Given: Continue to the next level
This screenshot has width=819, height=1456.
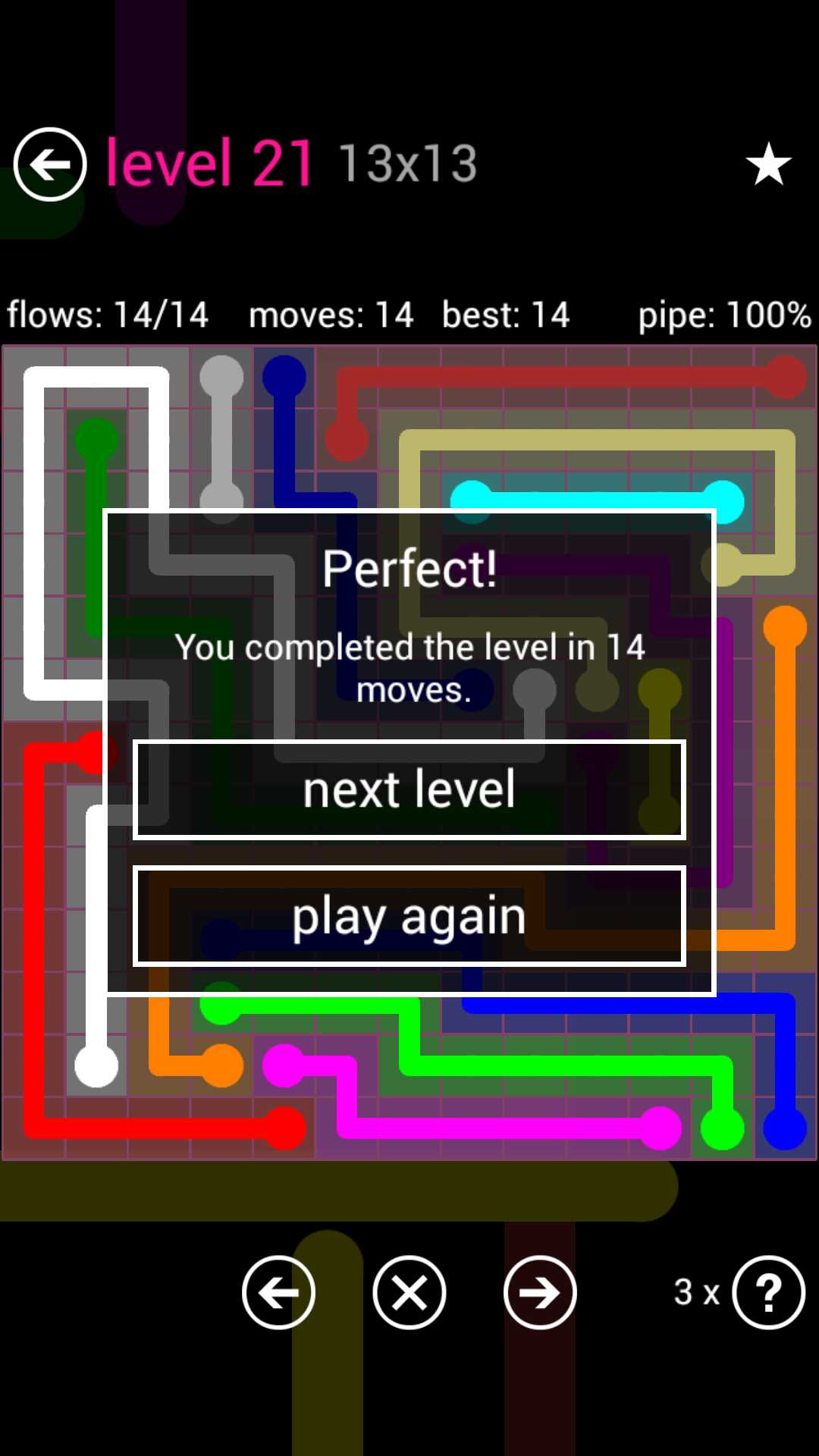Looking at the screenshot, I should tap(409, 789).
